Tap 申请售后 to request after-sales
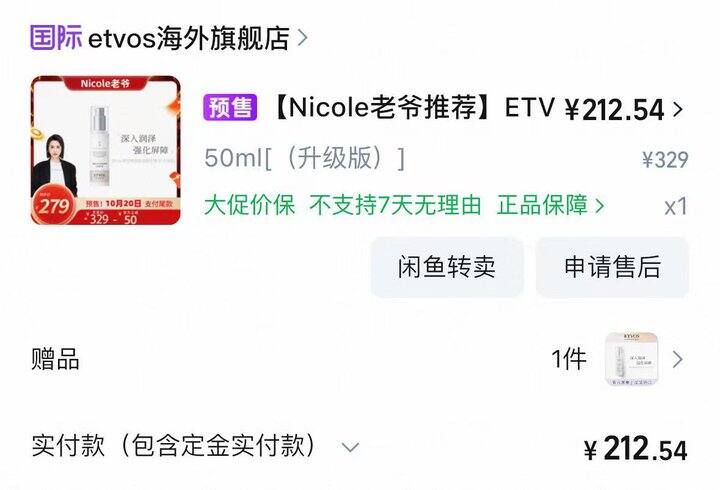720x490 pixels. click(613, 267)
